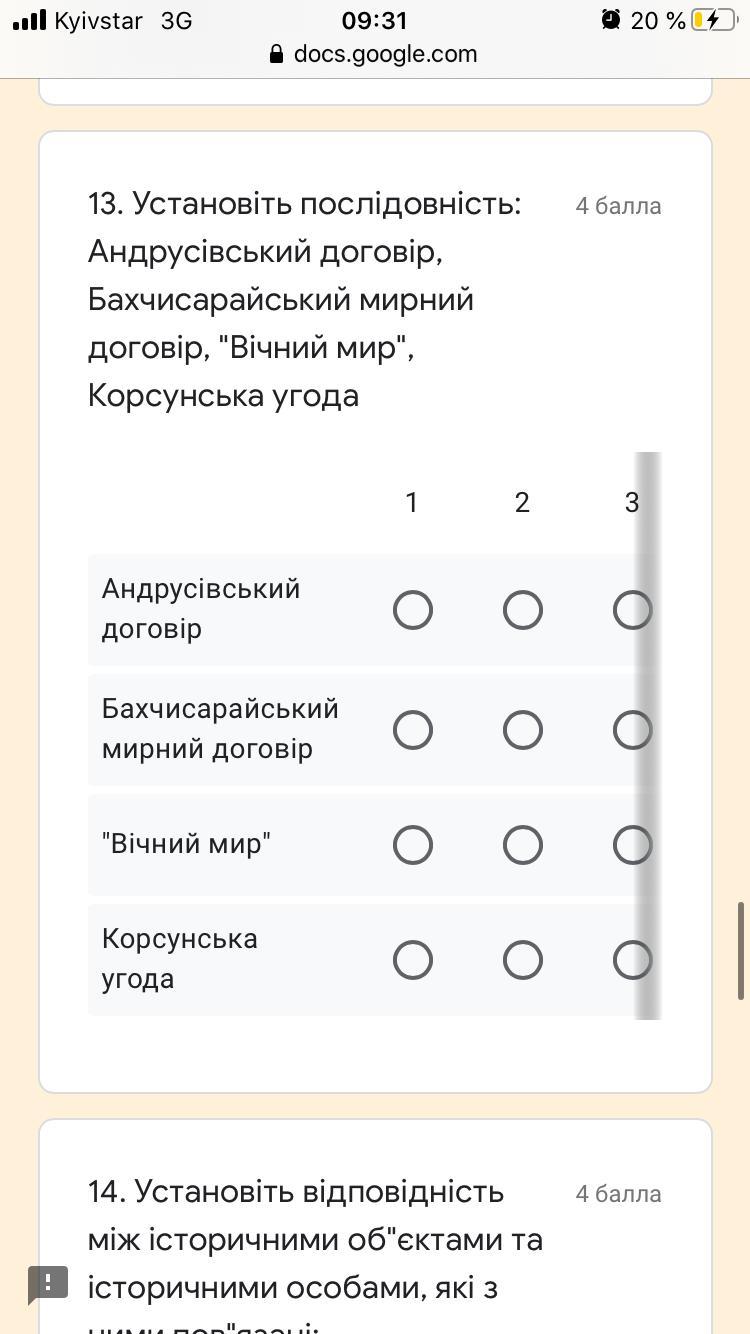Mark Бахчисарайський мирний договір as 3

[x=632, y=730]
